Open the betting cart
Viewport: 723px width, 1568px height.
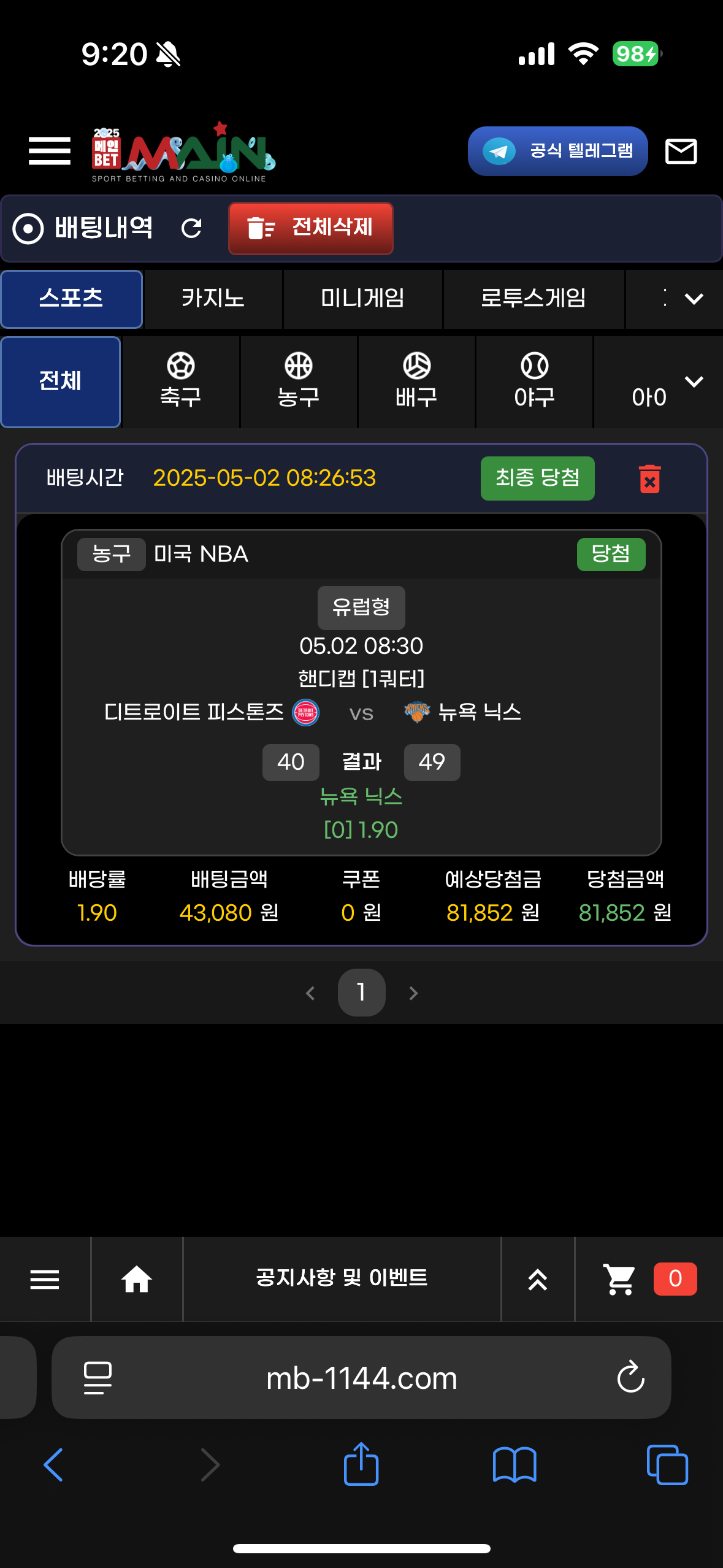[x=619, y=1279]
